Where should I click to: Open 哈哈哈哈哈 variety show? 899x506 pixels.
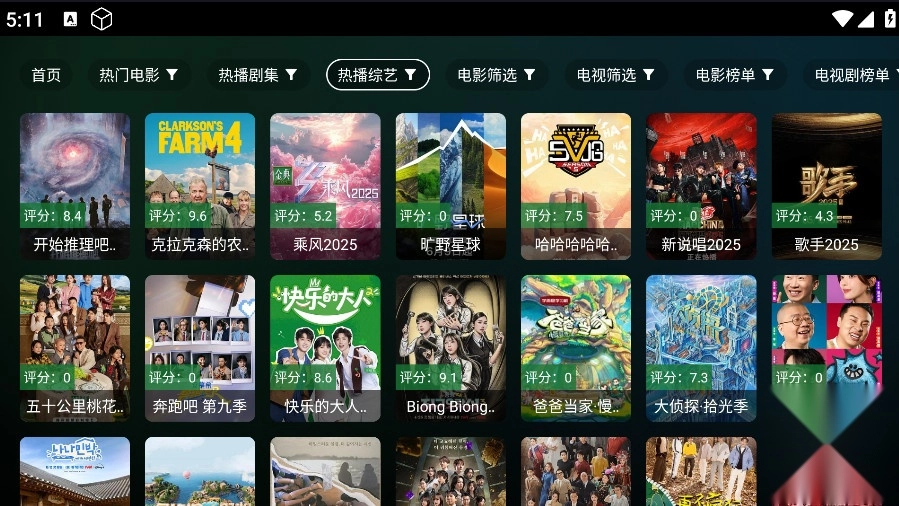point(576,186)
